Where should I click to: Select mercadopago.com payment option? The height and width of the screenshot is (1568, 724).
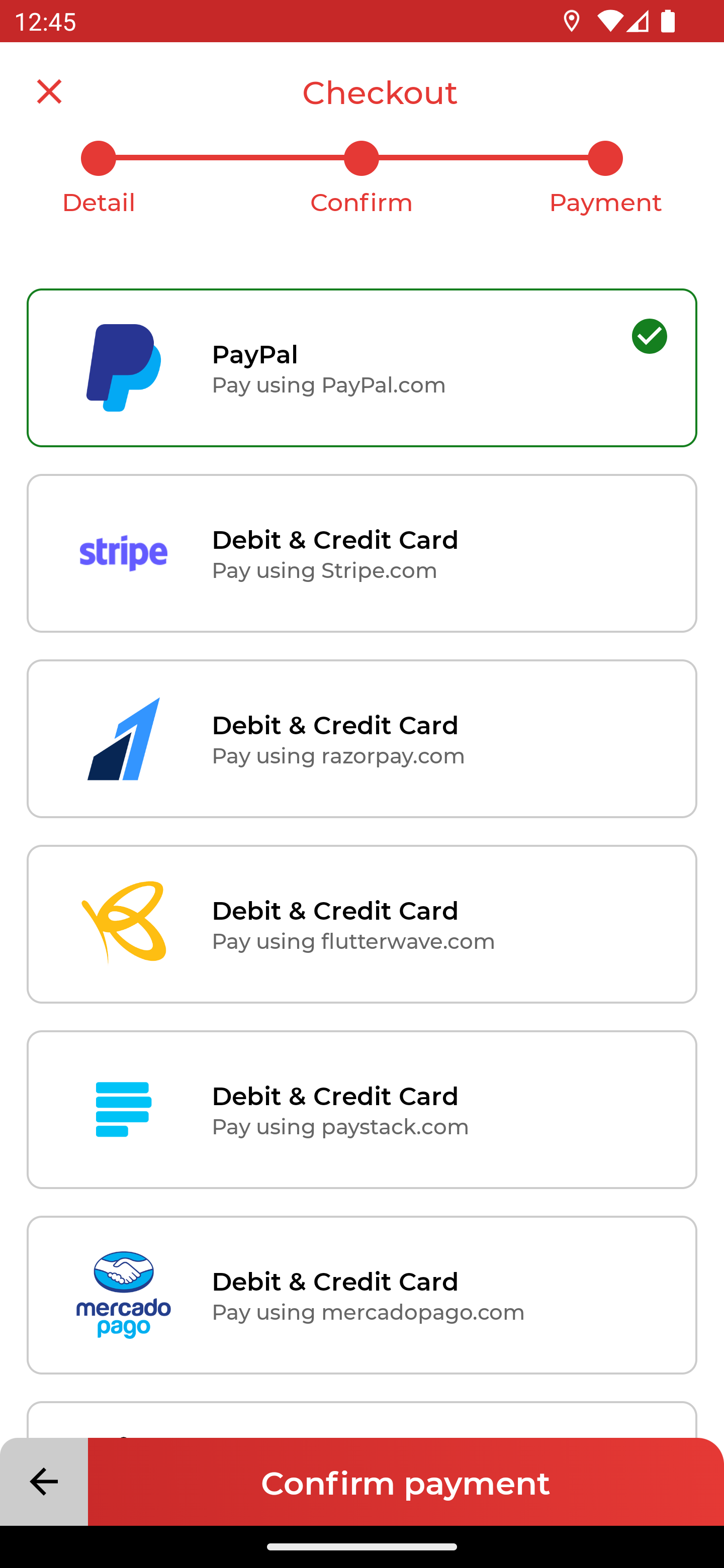coord(361,1295)
